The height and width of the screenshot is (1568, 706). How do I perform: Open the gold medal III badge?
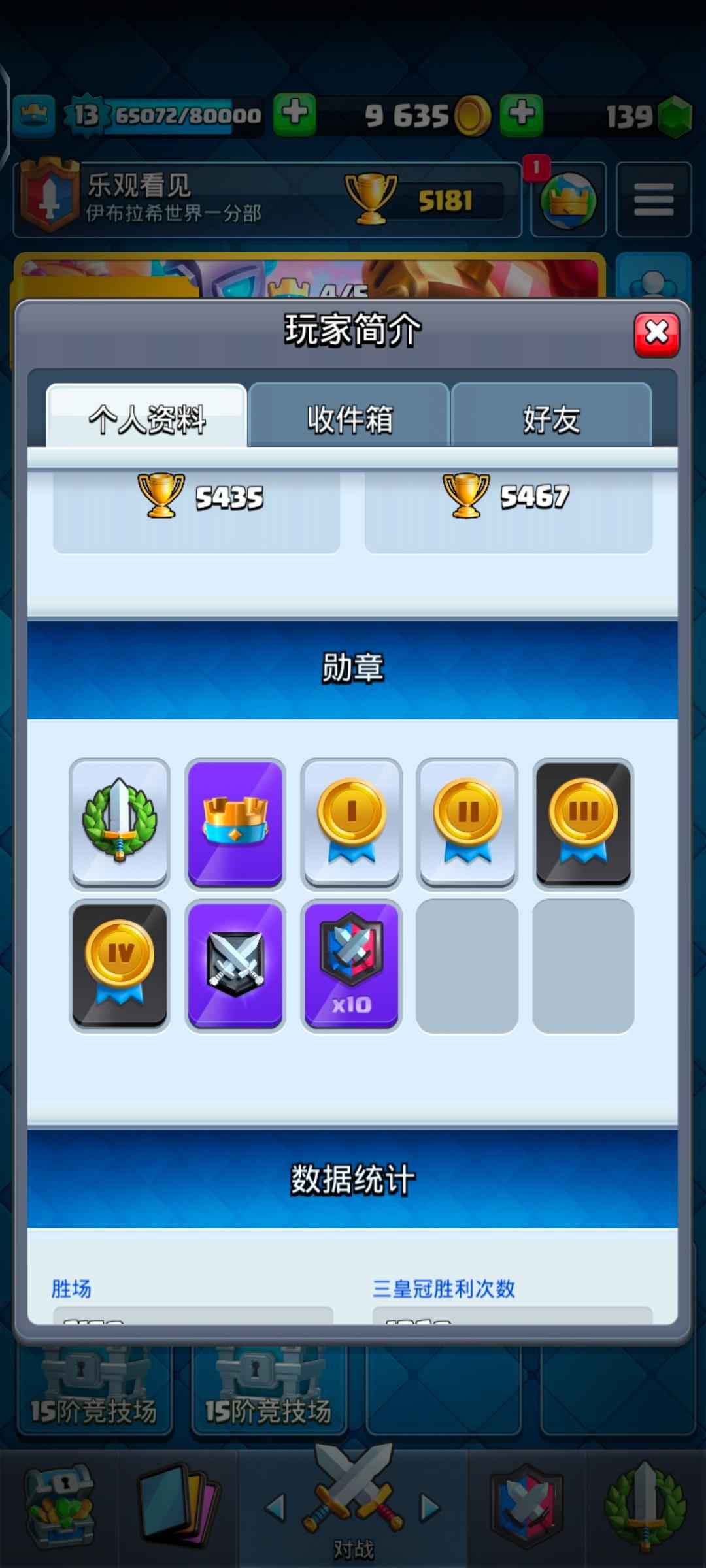coord(583,822)
